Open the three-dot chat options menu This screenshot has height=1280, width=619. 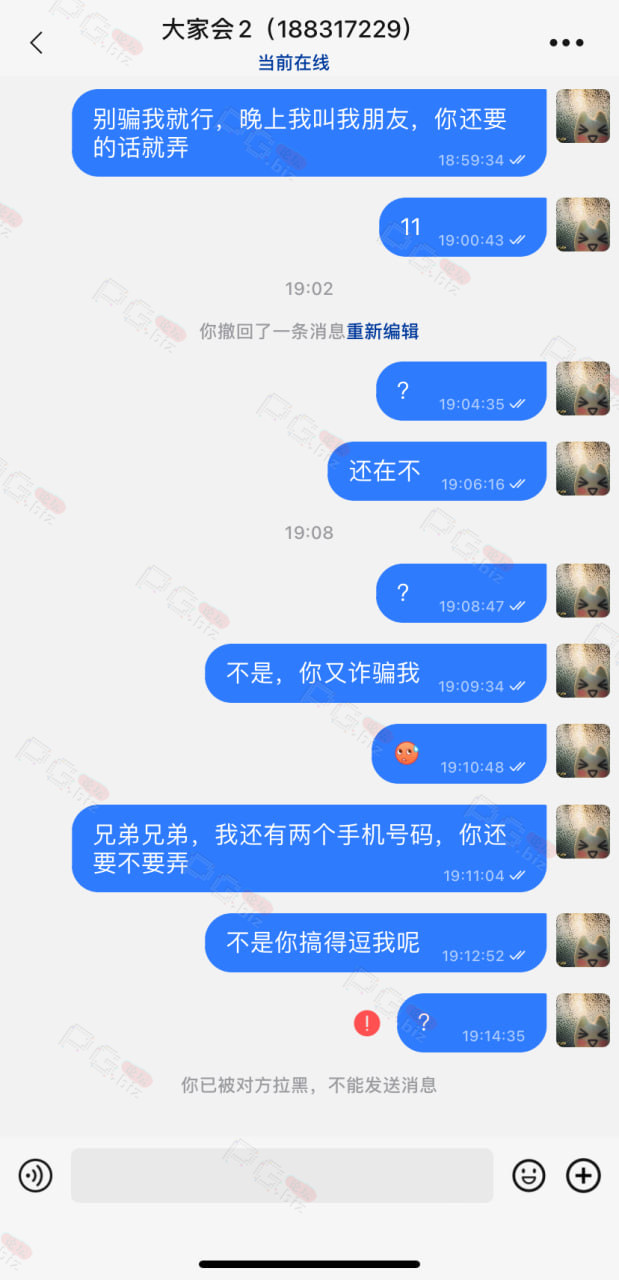click(x=566, y=43)
